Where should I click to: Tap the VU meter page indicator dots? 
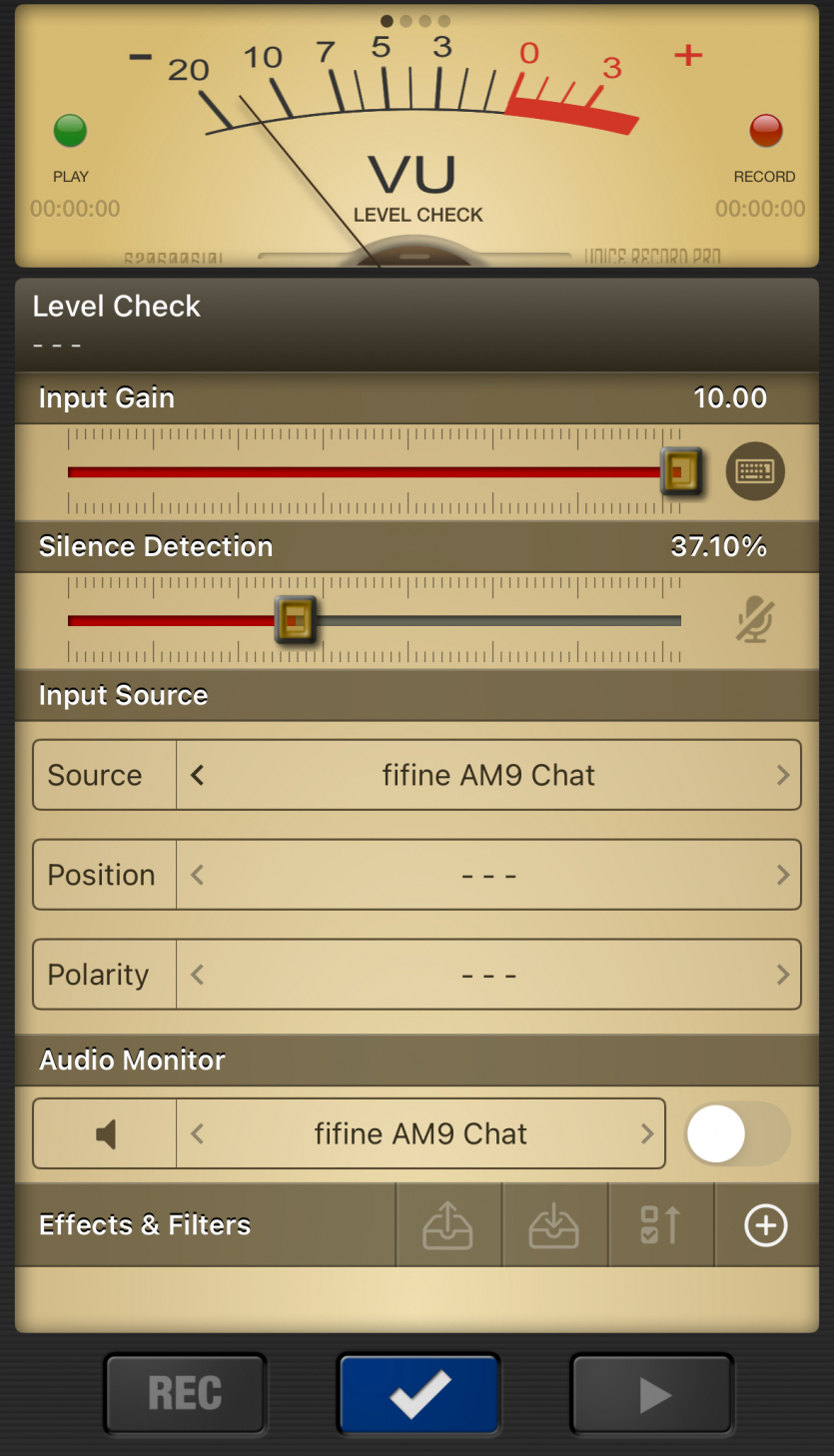416,20
